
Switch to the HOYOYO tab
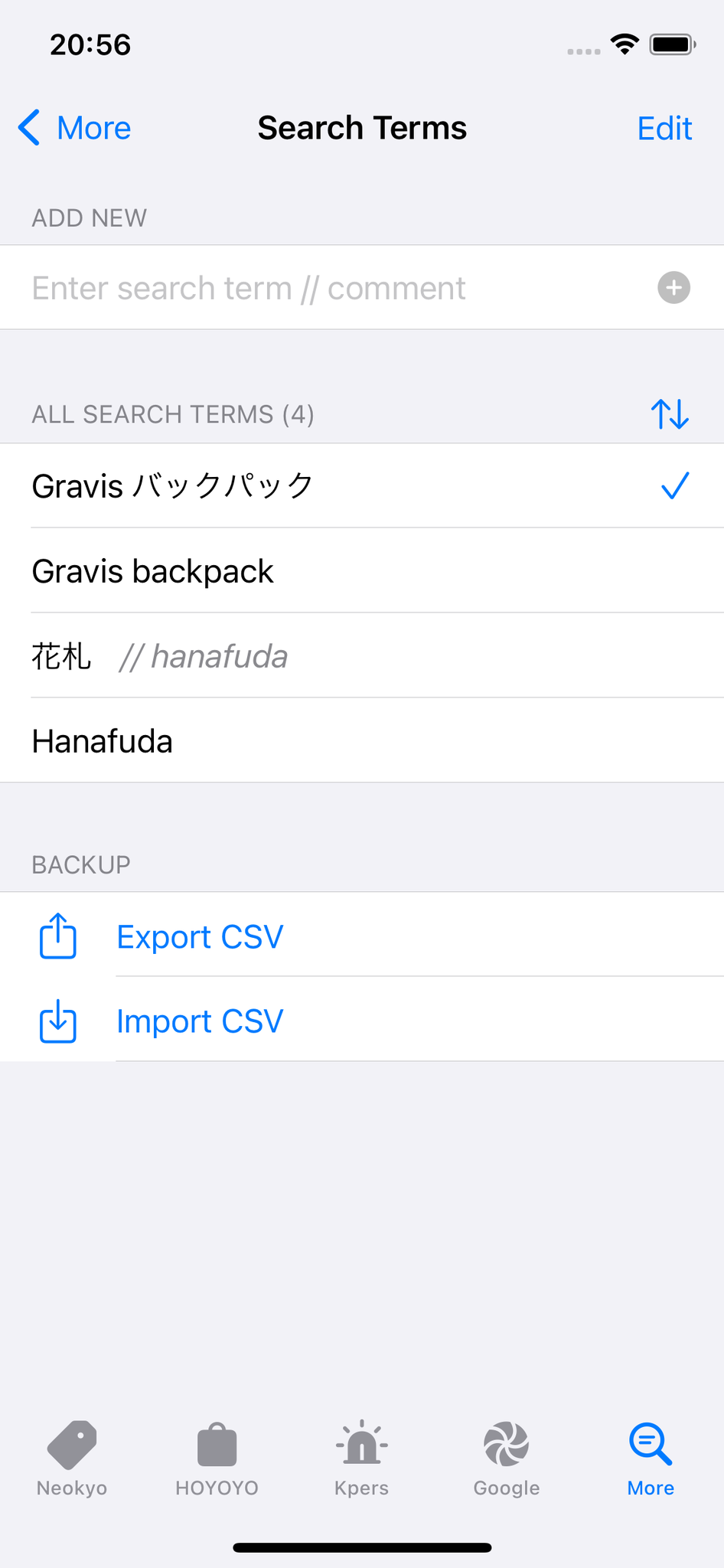click(217, 1459)
